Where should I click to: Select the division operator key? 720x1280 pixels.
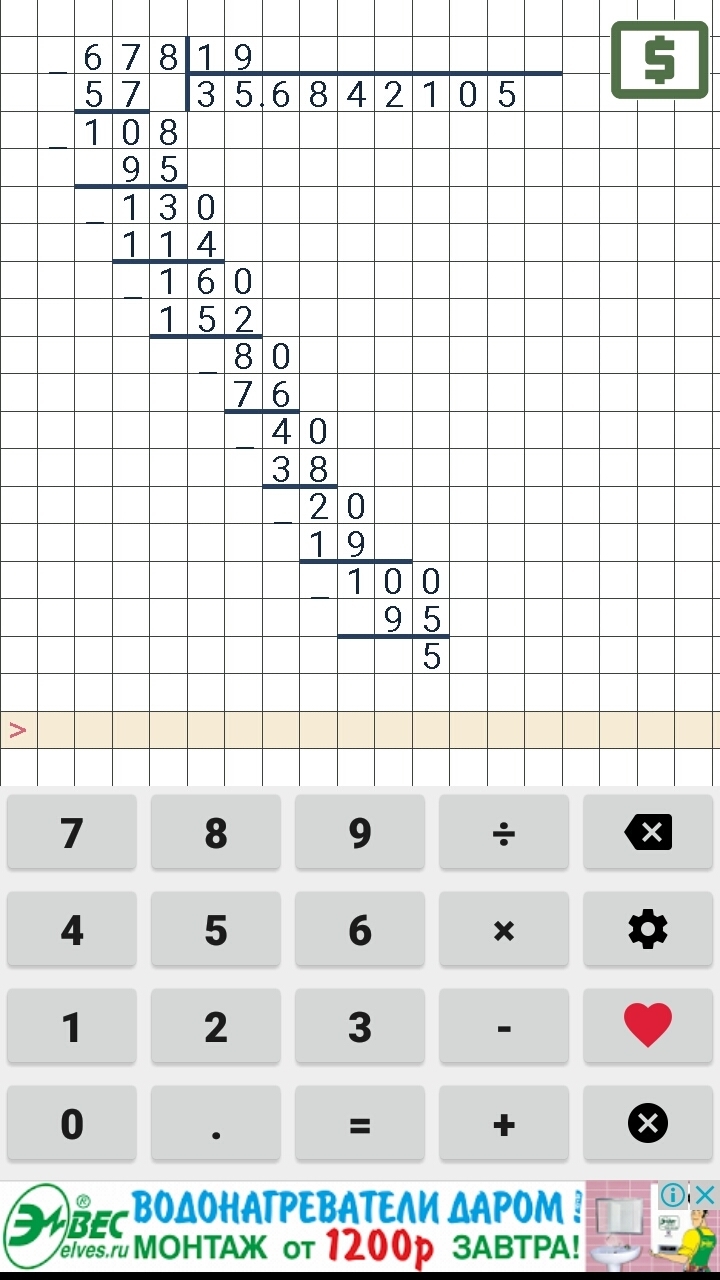pyautogui.click(x=504, y=832)
